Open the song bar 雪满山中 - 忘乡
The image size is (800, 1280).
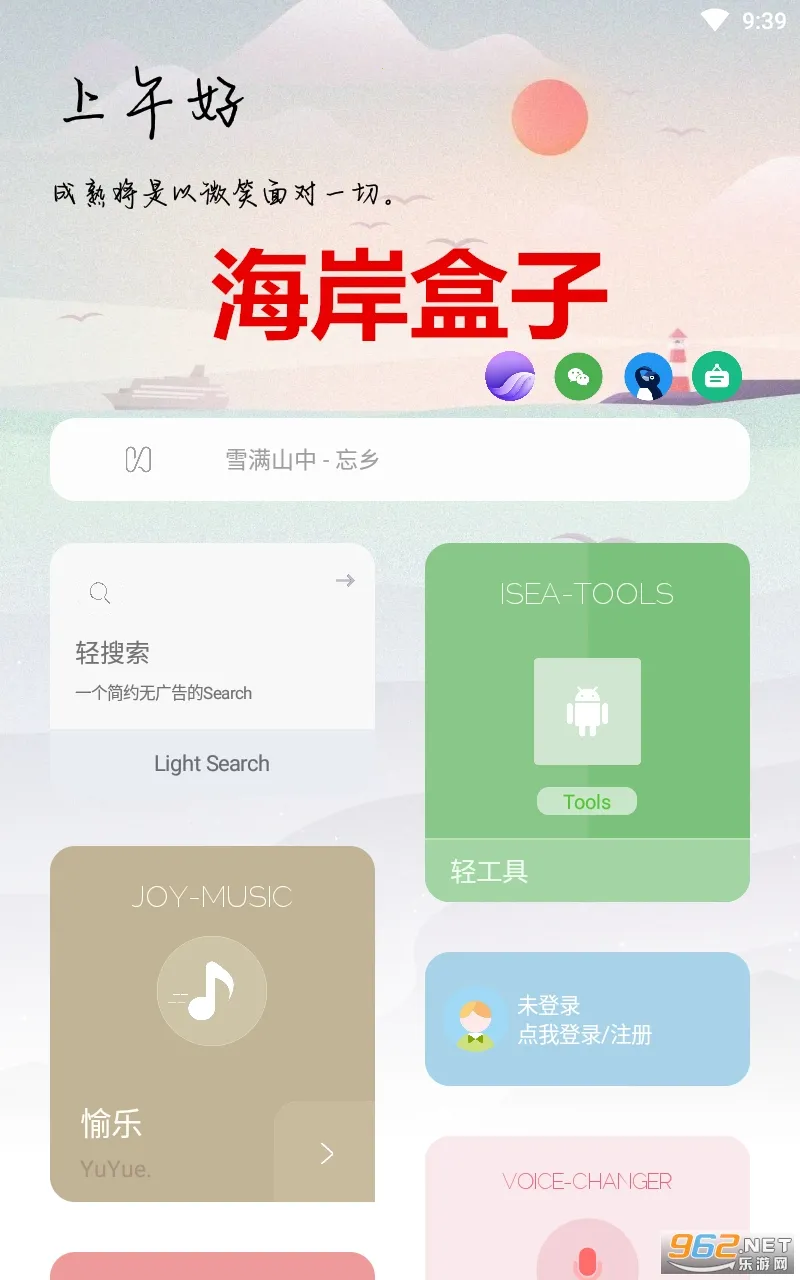(x=400, y=460)
